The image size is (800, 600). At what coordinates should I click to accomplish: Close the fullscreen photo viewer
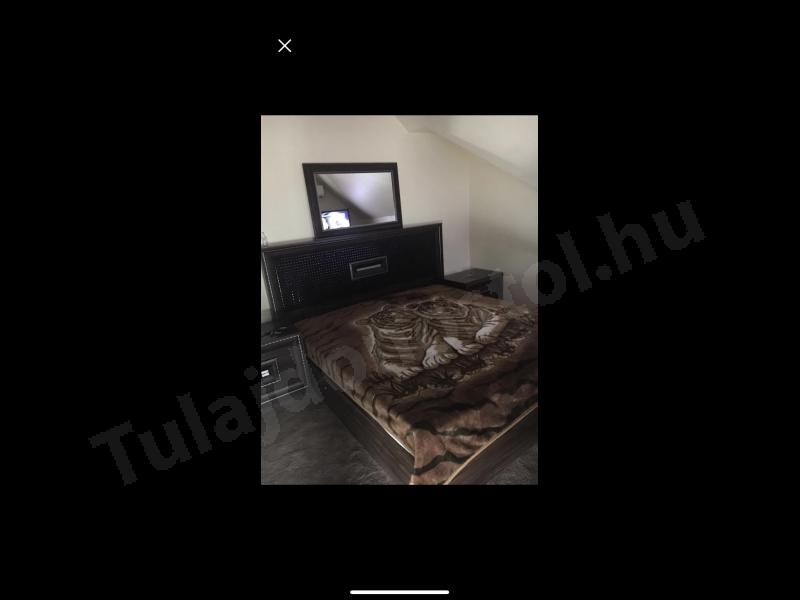click(285, 46)
